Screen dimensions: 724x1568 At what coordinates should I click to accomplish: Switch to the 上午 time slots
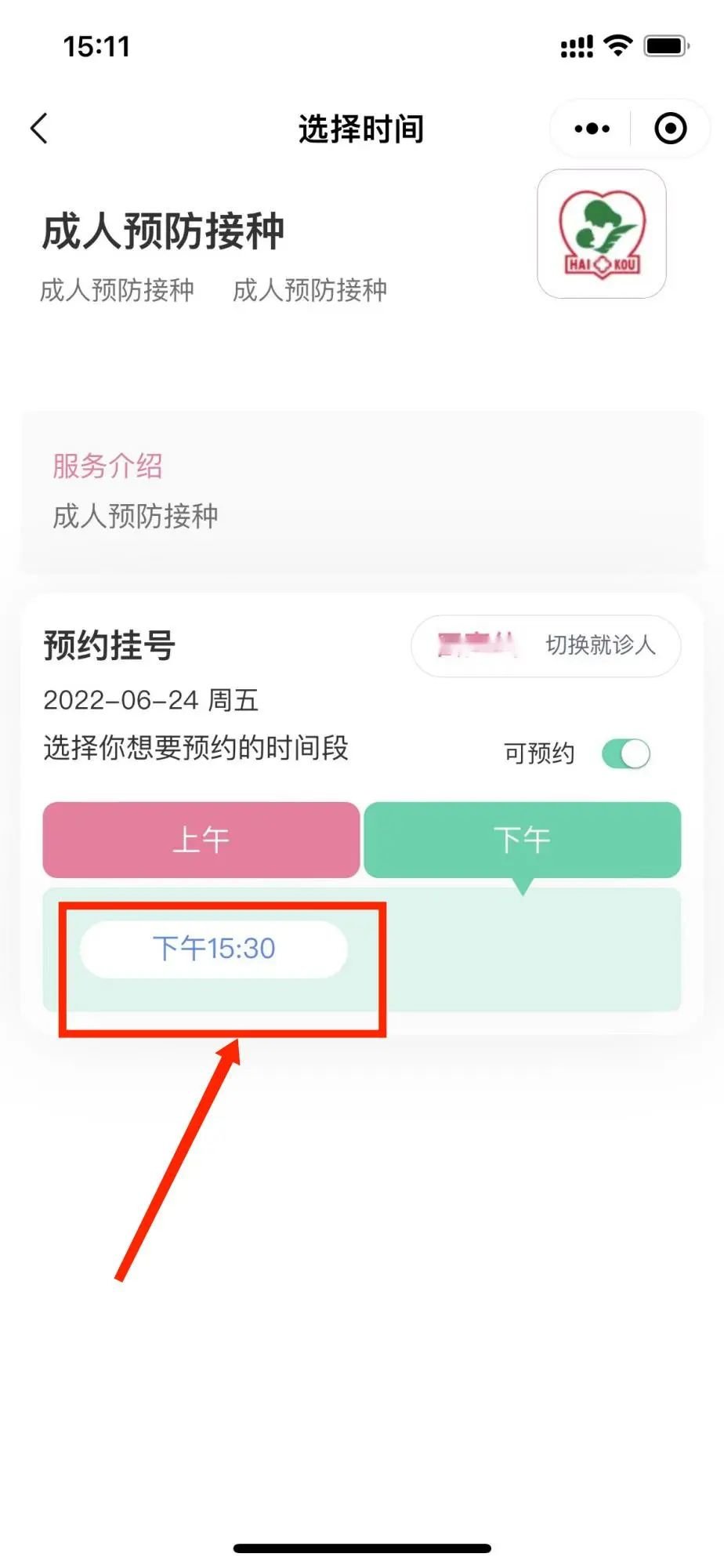[x=201, y=840]
